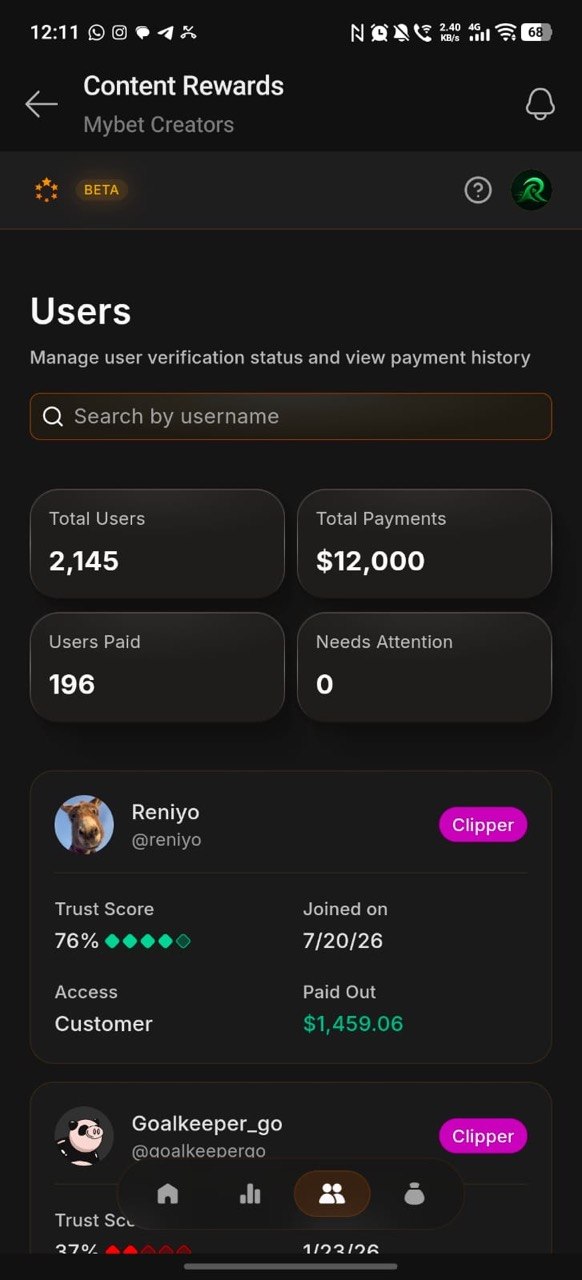
Task: Go back with the arrow icon
Action: coord(41,104)
